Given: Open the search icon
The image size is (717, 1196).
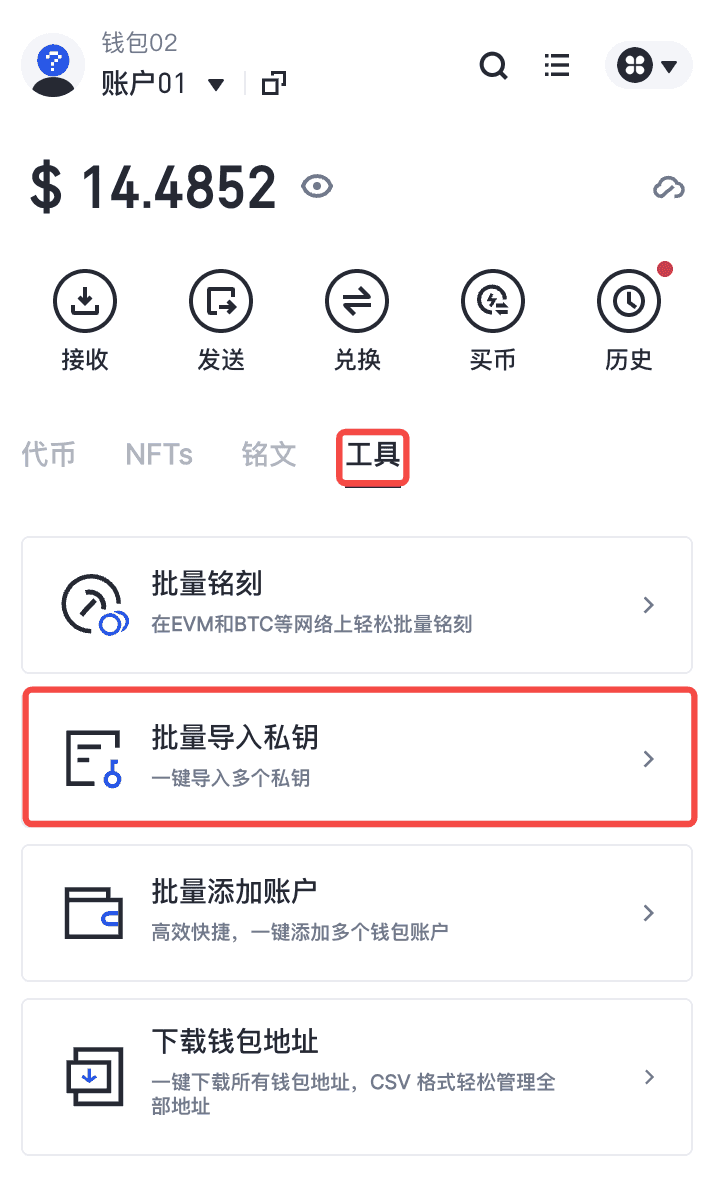Looking at the screenshot, I should pos(494,66).
